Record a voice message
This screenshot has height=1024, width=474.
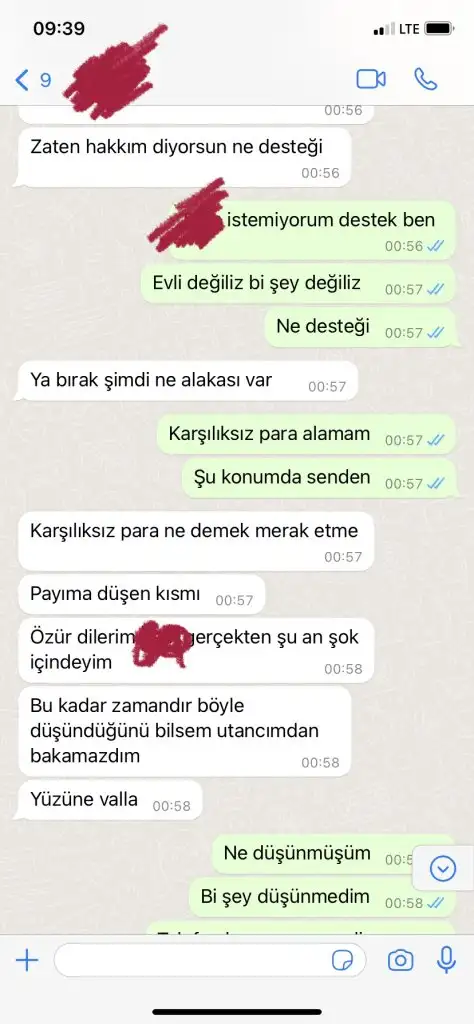[447, 960]
